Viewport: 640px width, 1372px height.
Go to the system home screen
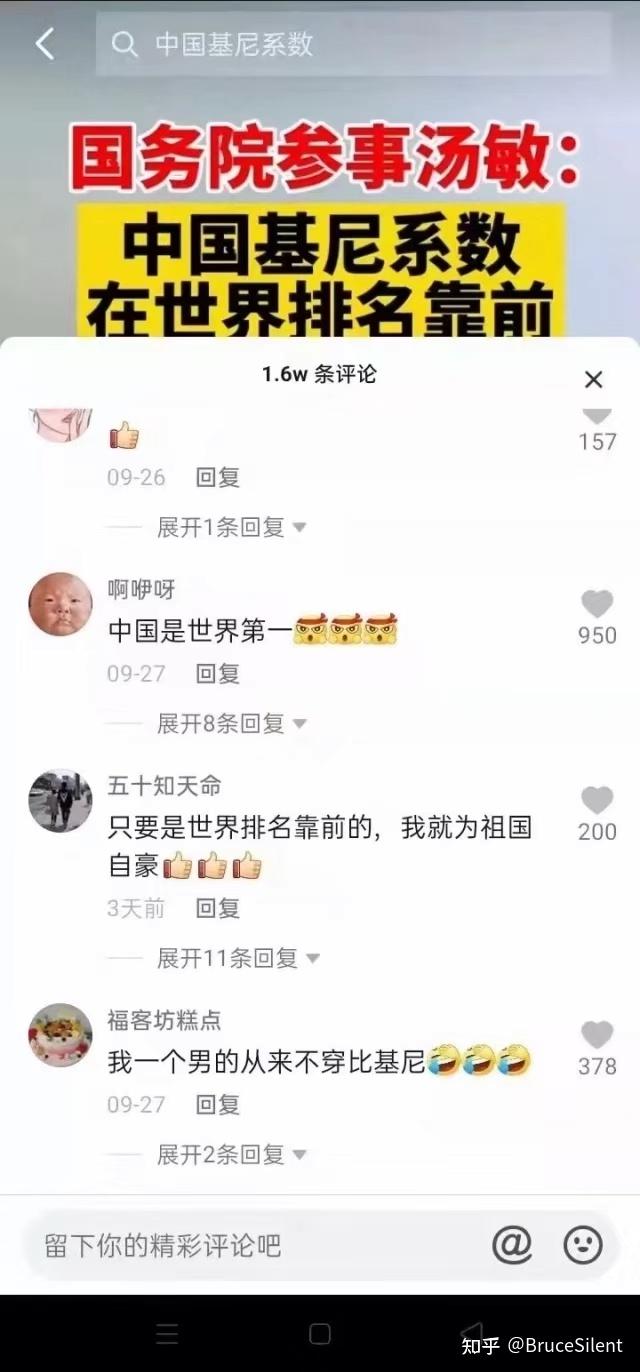click(320, 1334)
